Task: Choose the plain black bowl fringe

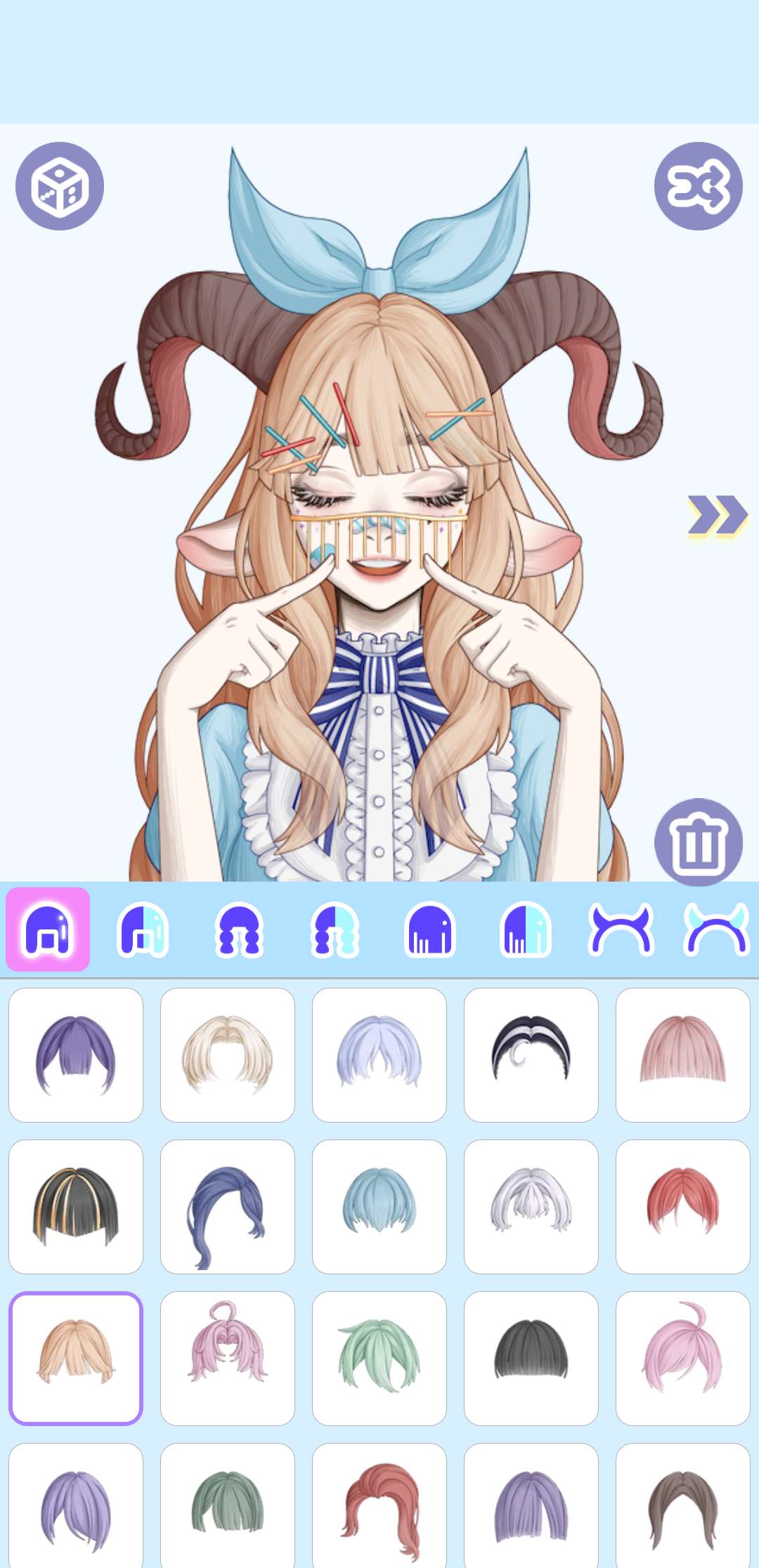Action: [531, 1359]
